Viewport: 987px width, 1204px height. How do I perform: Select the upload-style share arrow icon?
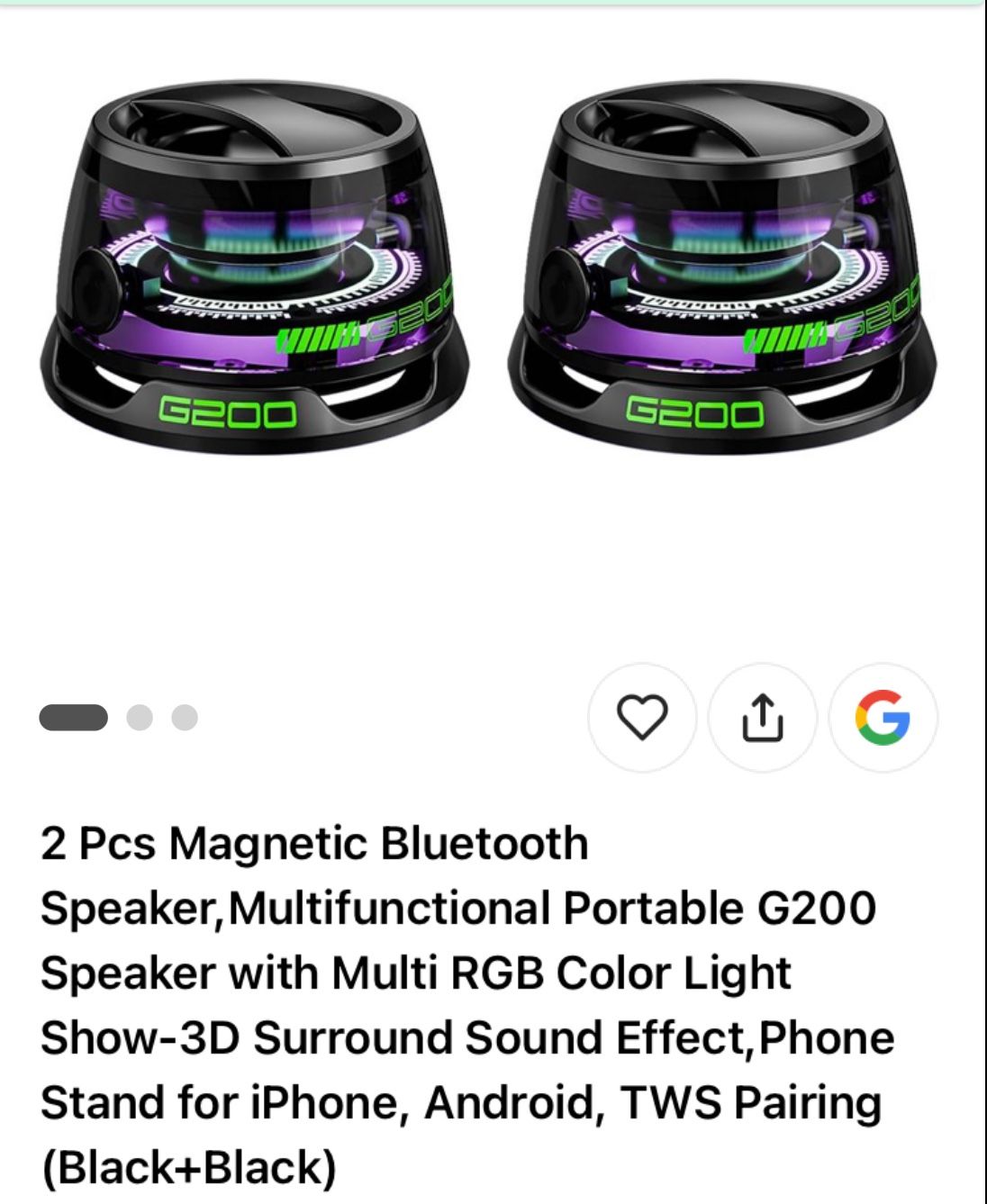(x=763, y=718)
